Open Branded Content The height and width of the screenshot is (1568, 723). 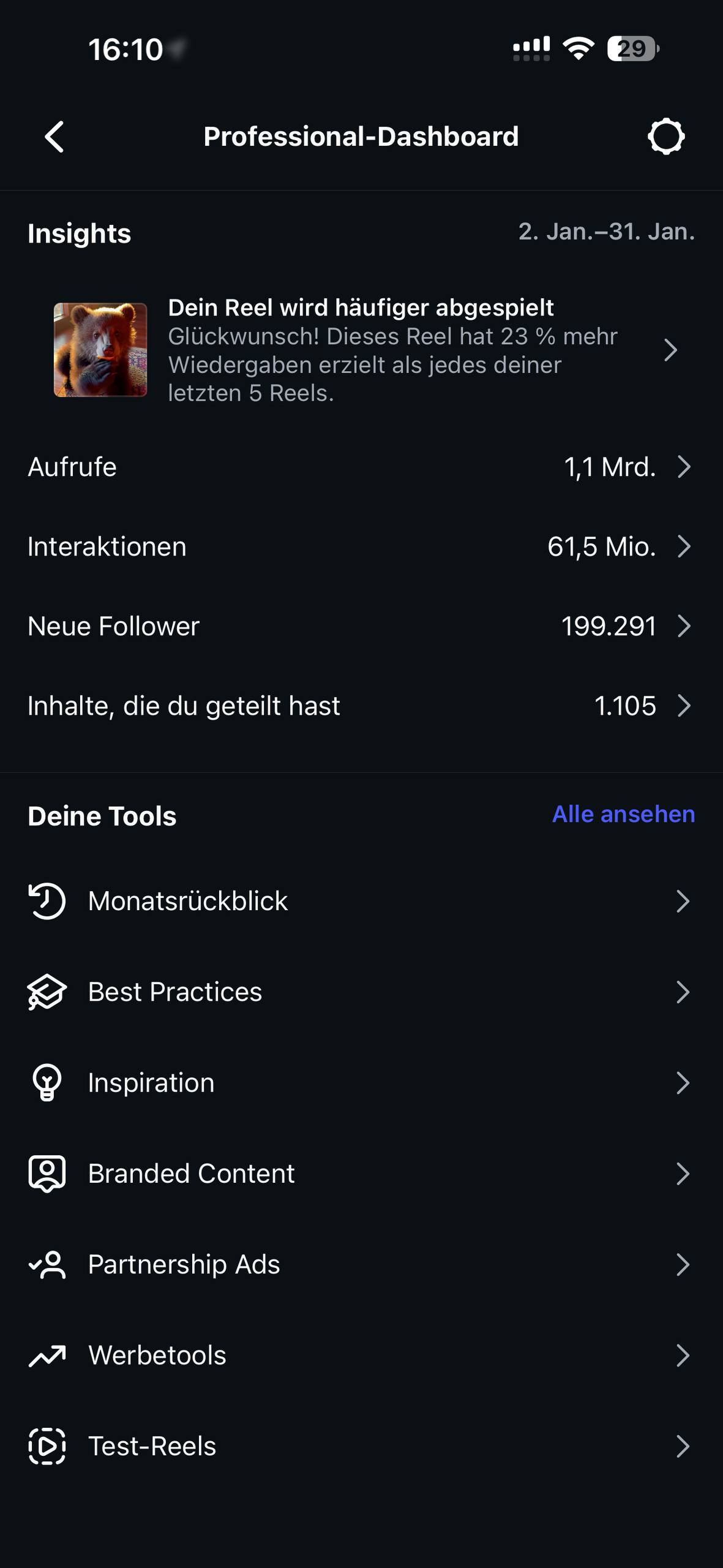click(361, 1174)
